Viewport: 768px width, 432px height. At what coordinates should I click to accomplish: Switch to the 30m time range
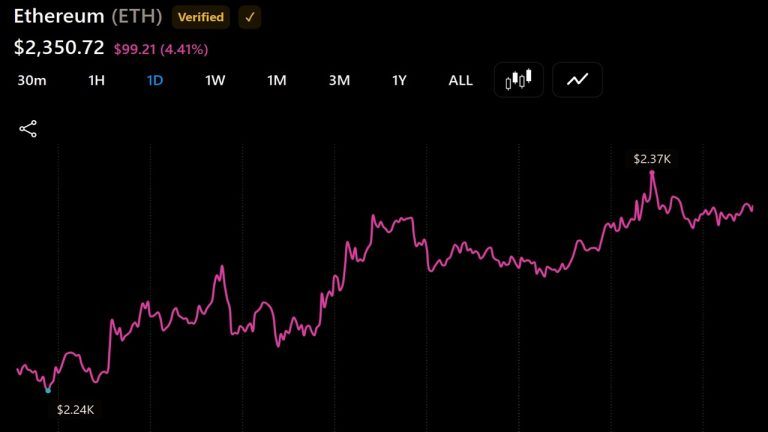click(32, 80)
